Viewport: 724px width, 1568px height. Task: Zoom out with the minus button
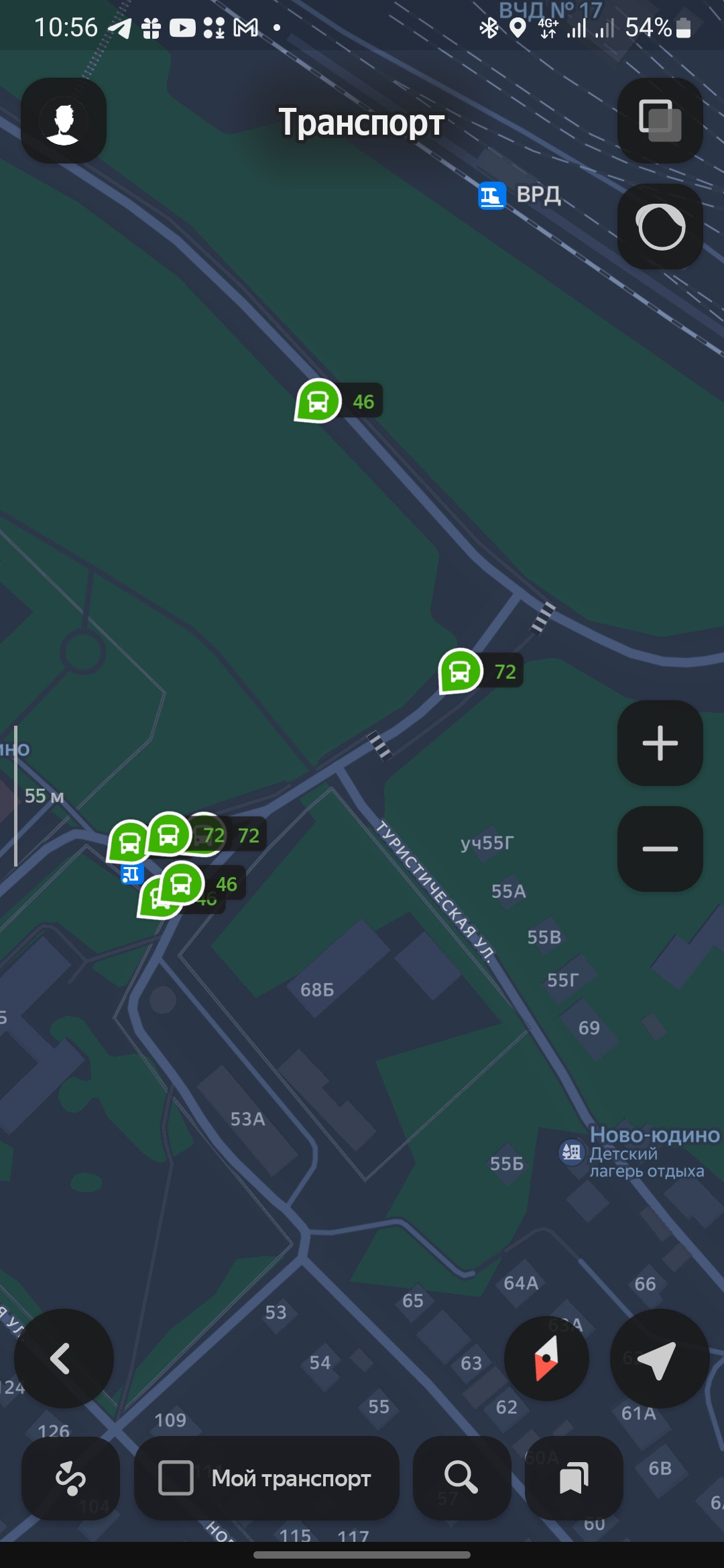[x=660, y=849]
